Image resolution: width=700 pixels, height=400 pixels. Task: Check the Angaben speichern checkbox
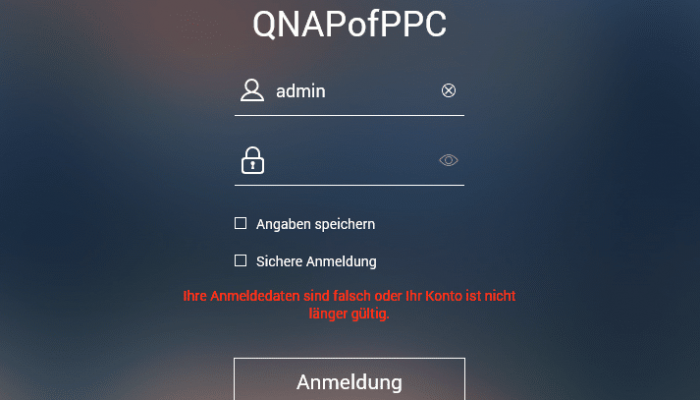coord(240,224)
